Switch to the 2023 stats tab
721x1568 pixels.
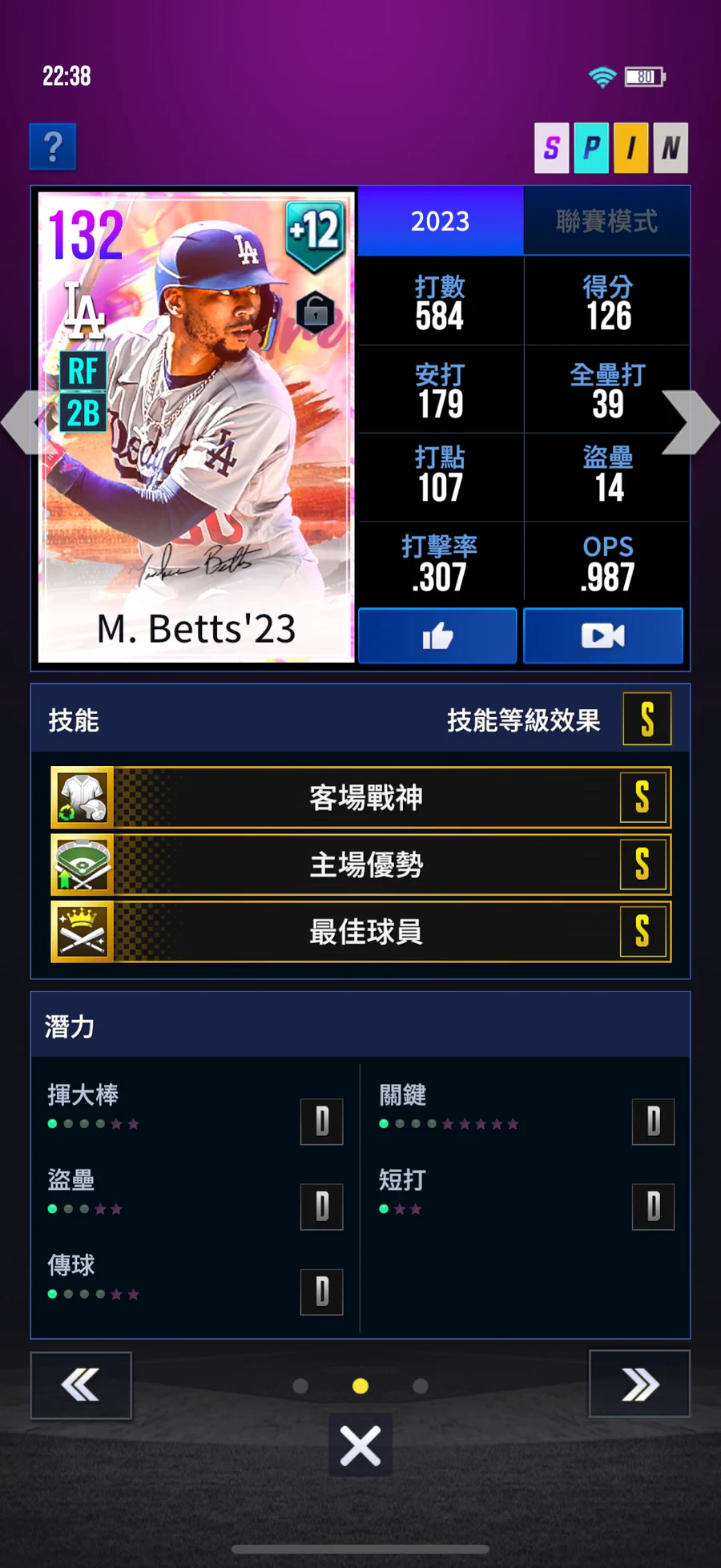[x=440, y=221]
